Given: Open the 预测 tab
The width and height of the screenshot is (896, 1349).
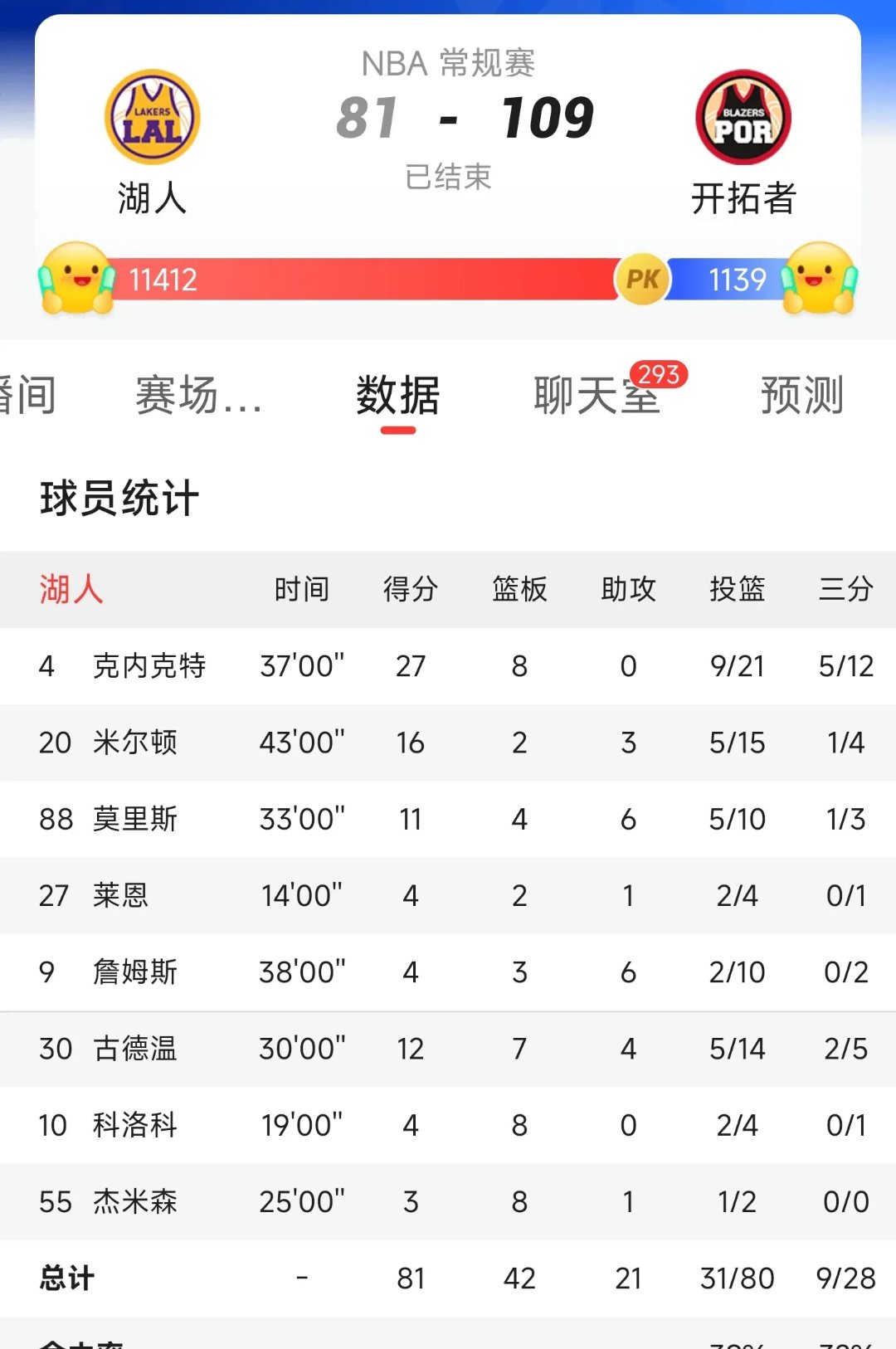Looking at the screenshot, I should coord(801,395).
